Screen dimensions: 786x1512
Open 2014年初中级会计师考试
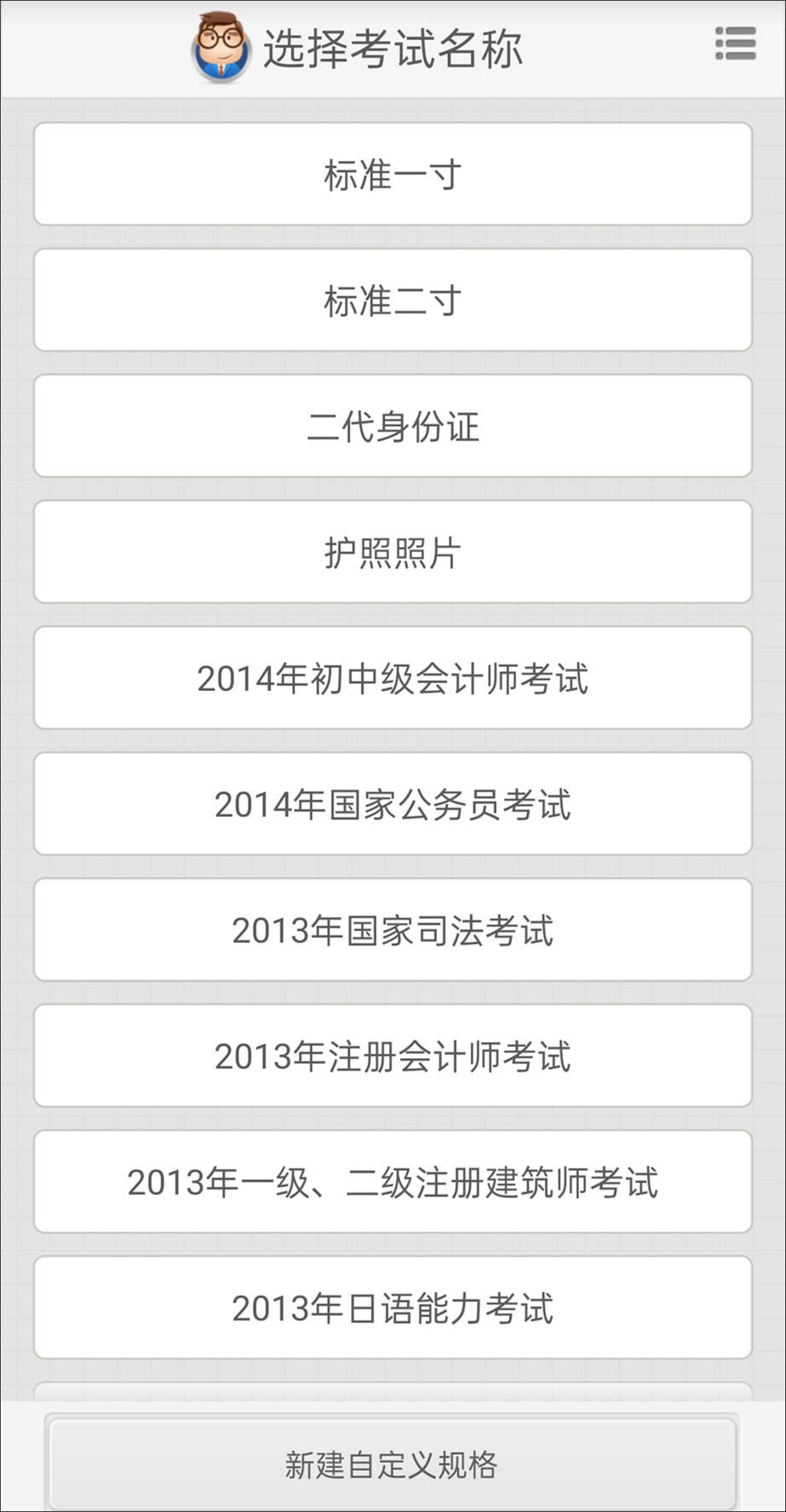pos(393,678)
